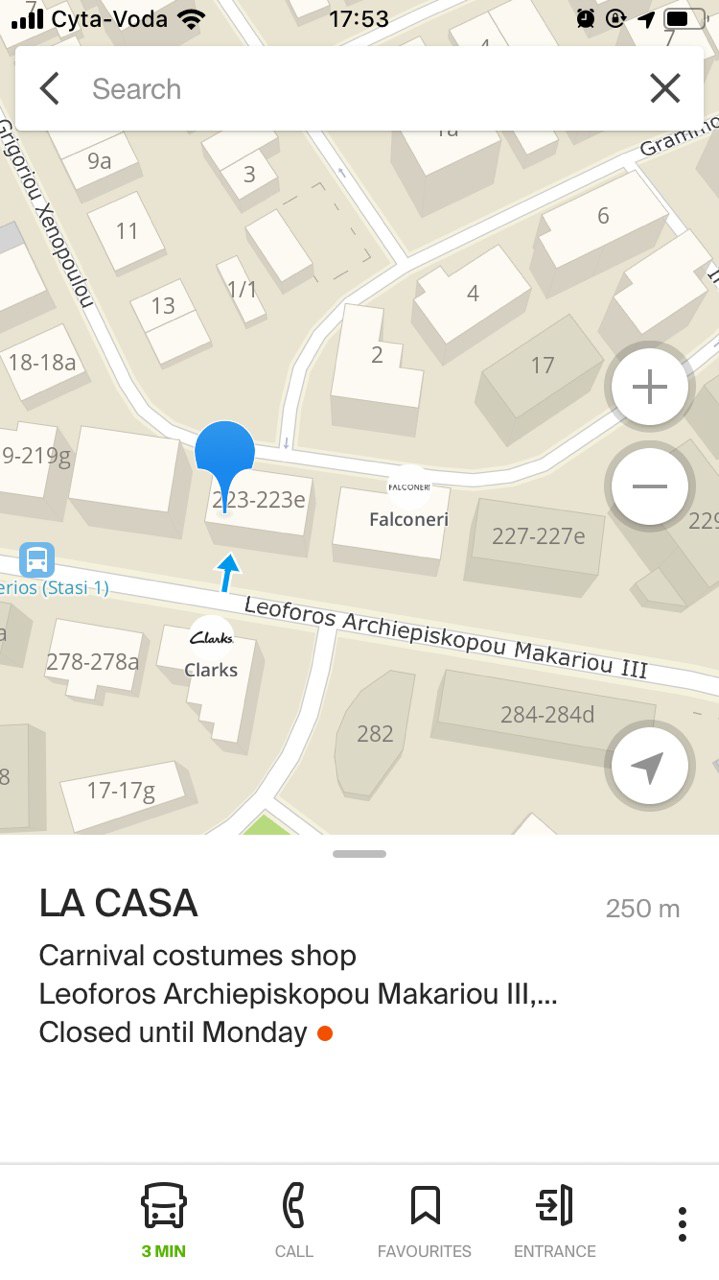Image resolution: width=719 pixels, height=1280 pixels.
Task: Zoom in with the plus button
Action: click(x=650, y=387)
